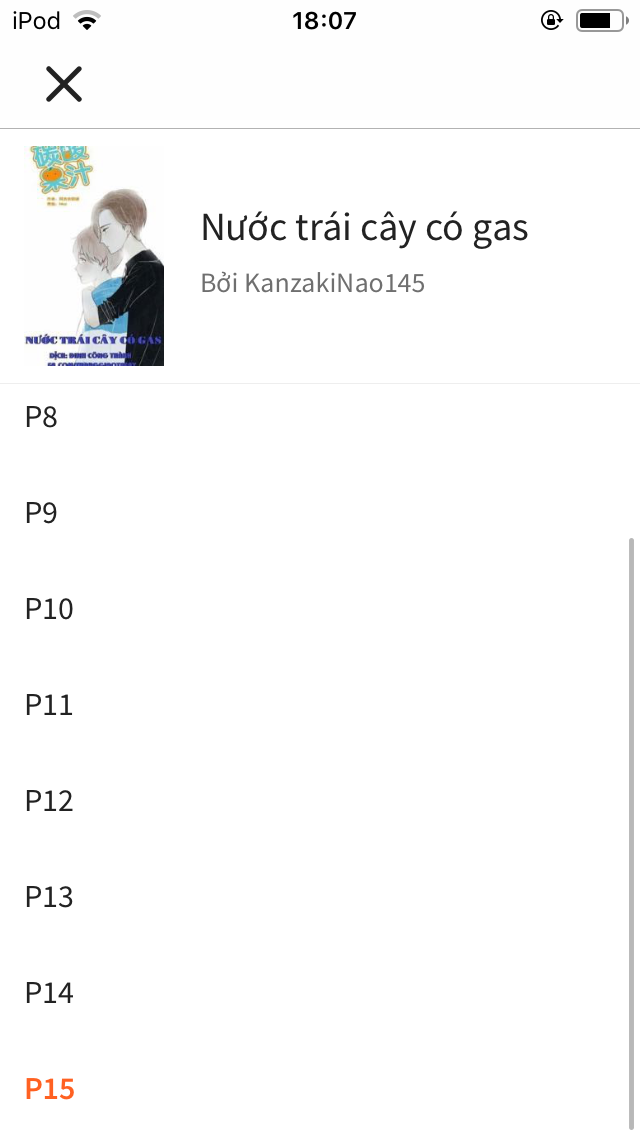Close the chapter list panel
The width and height of the screenshot is (640, 1136).
point(64,84)
